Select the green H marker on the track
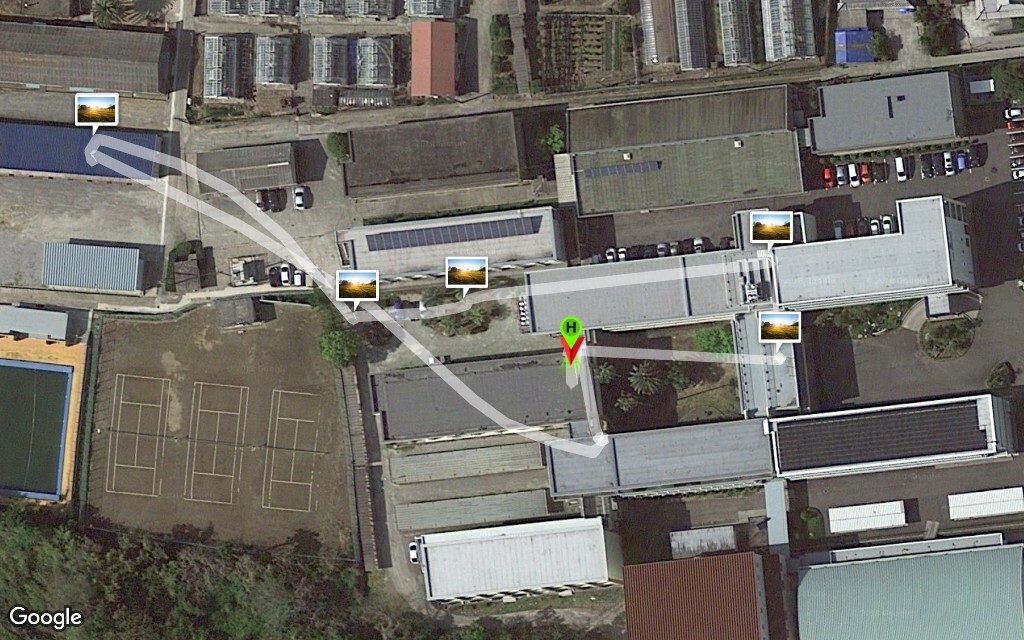This screenshot has height=640, width=1024. pos(570,326)
